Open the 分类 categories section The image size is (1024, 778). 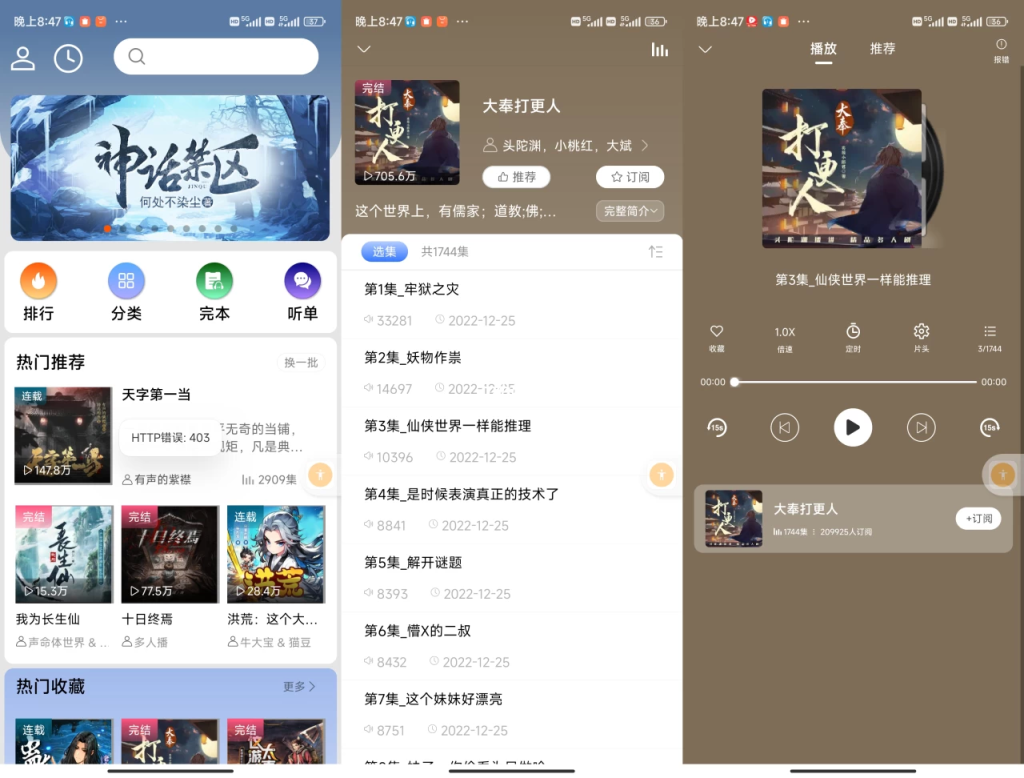(x=126, y=292)
